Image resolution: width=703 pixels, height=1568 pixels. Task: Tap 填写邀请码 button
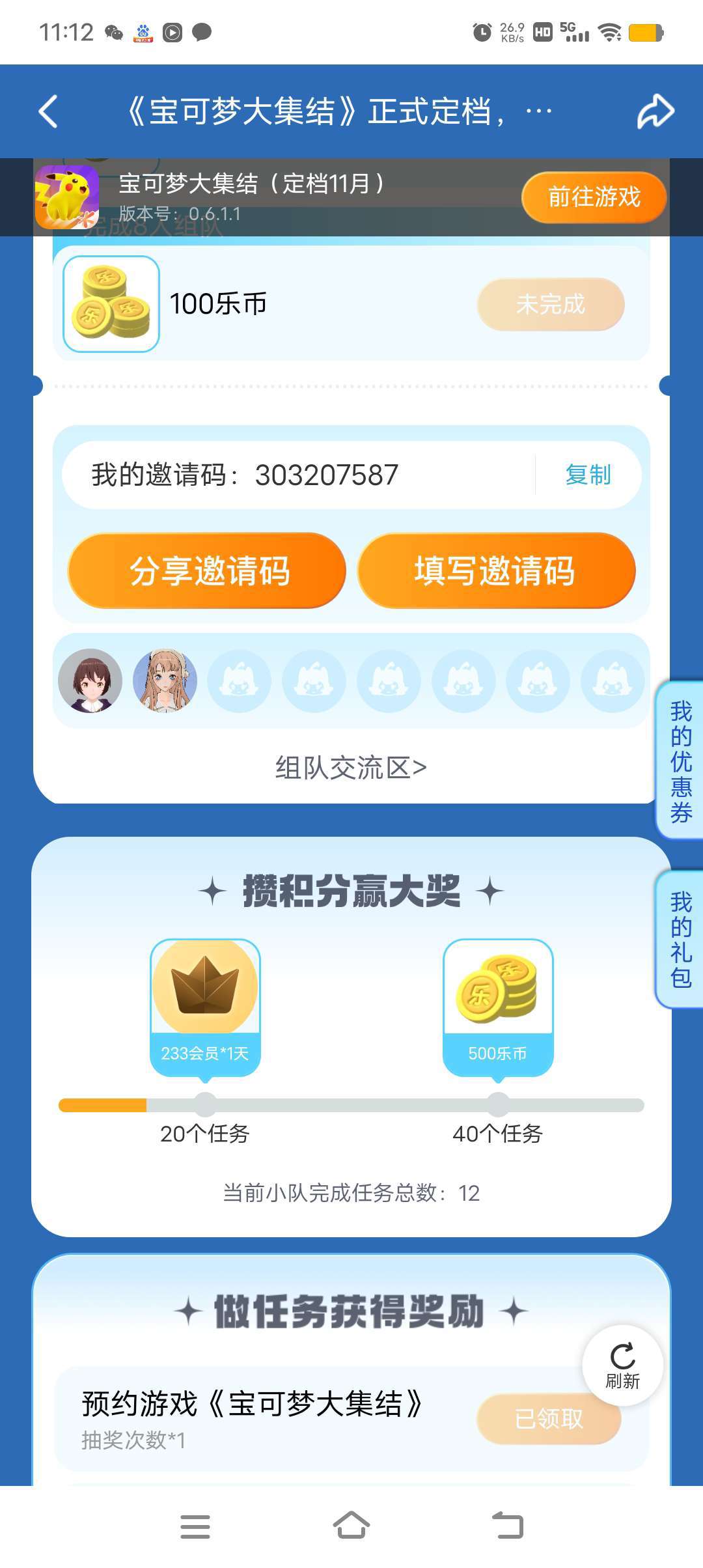(x=496, y=571)
